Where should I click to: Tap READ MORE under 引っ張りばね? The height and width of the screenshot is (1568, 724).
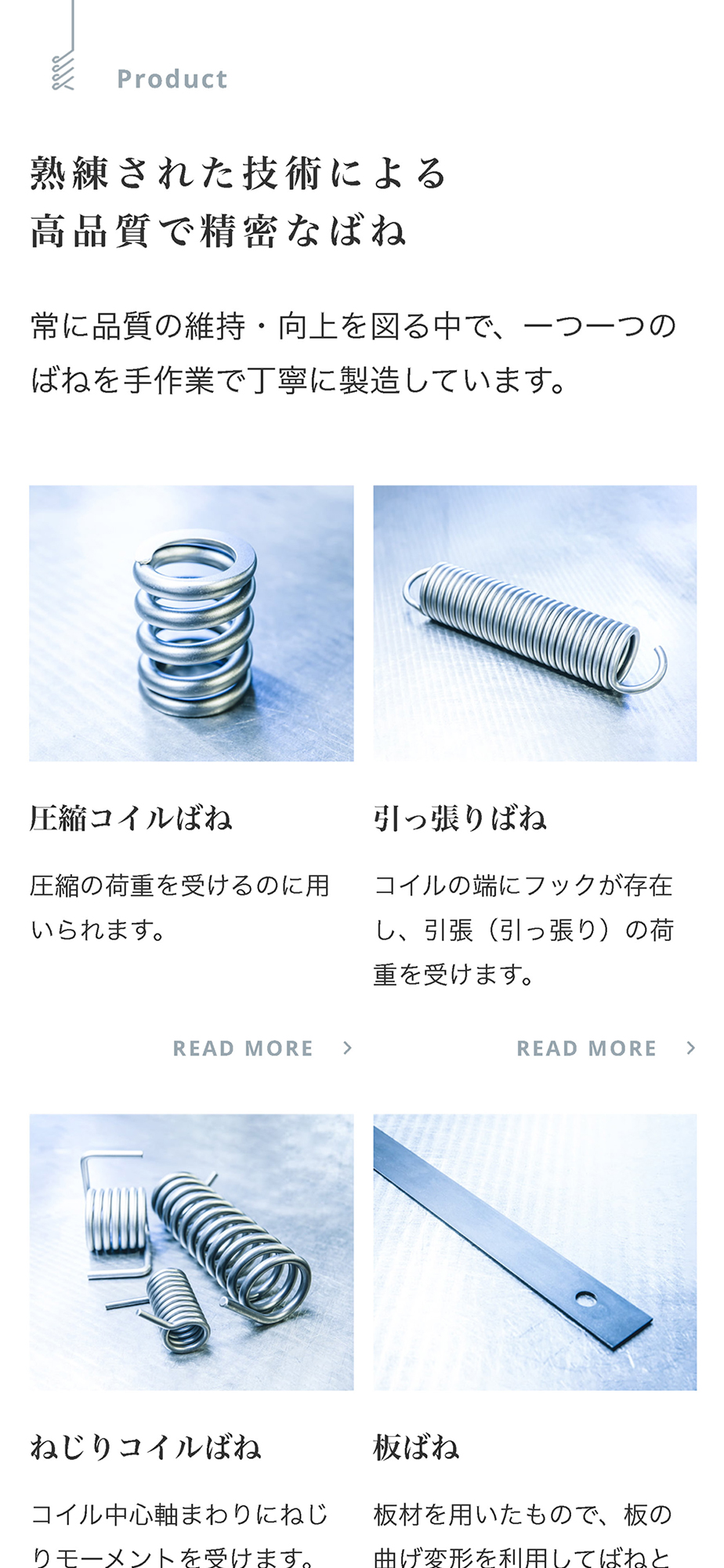point(605,1048)
